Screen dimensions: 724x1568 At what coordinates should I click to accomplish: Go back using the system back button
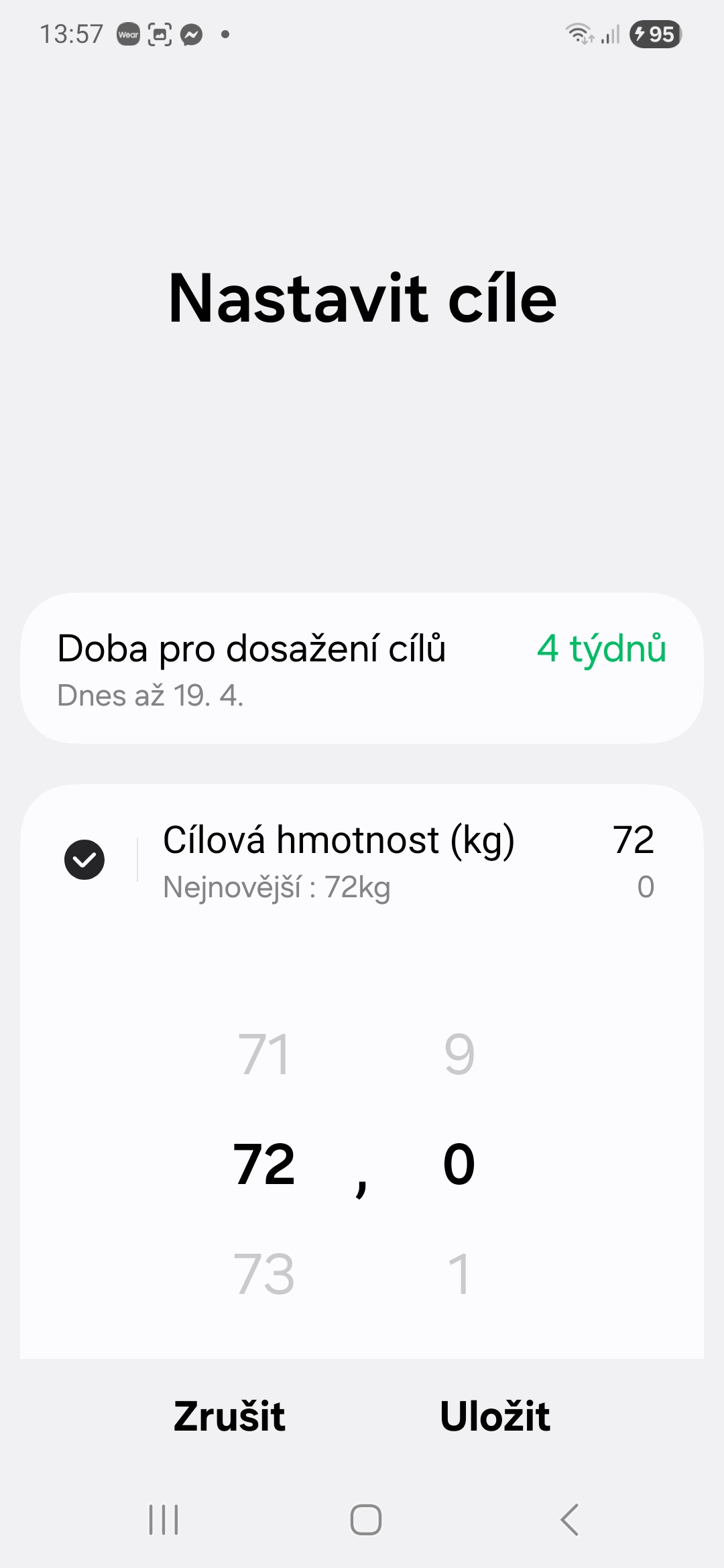click(x=569, y=1519)
